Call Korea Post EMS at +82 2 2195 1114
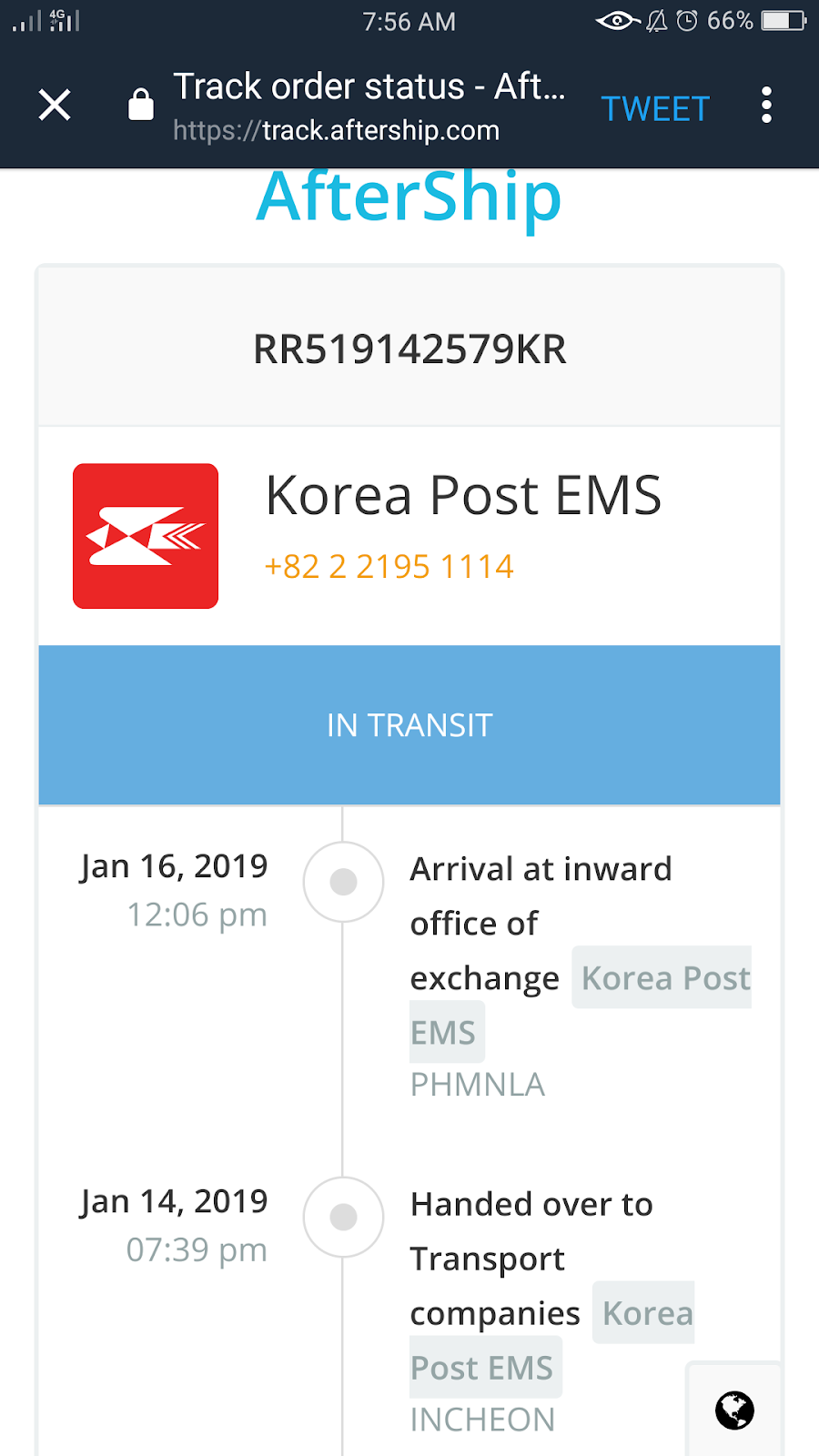The height and width of the screenshot is (1456, 819). [x=389, y=567]
